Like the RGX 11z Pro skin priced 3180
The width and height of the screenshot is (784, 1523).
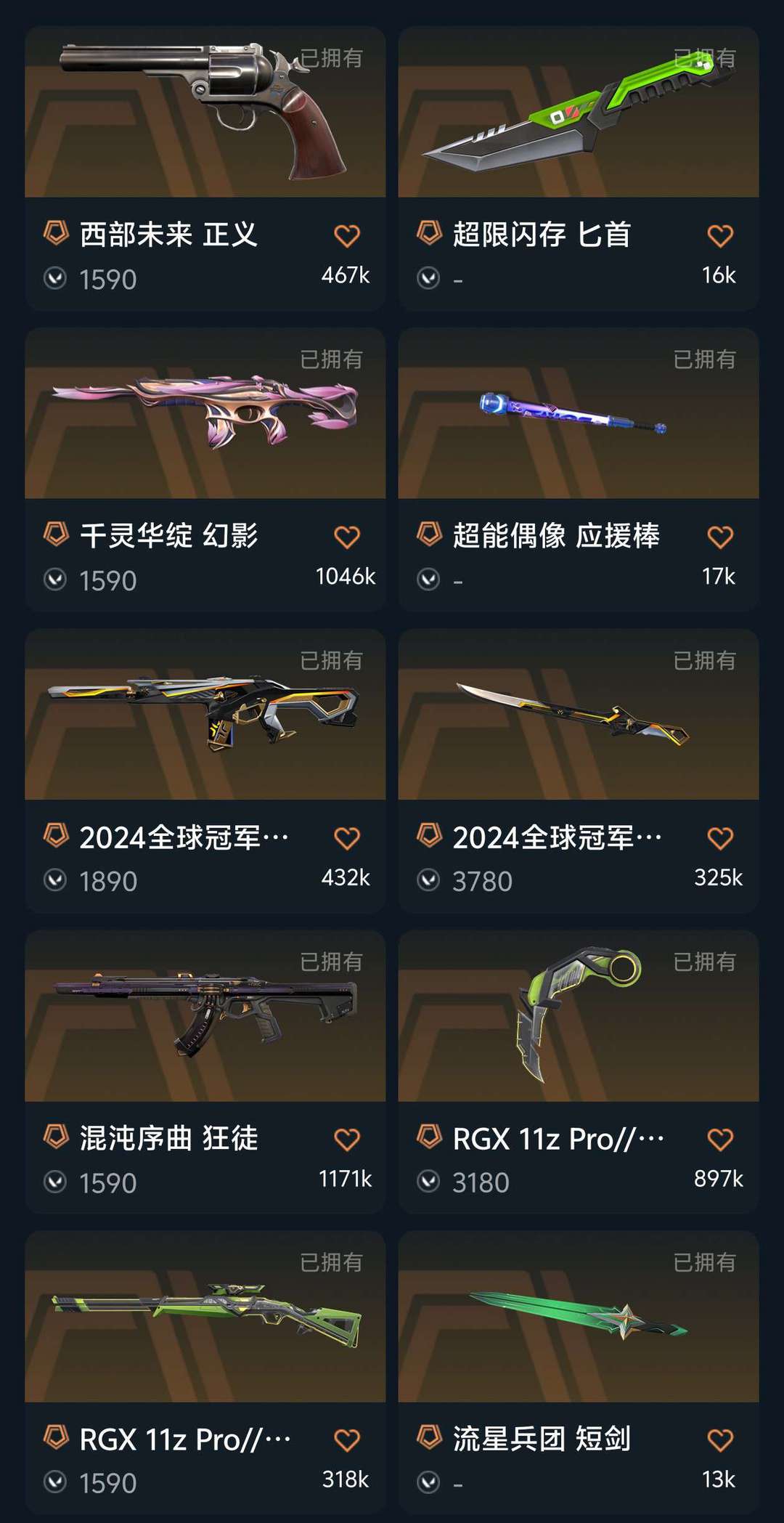pyautogui.click(x=720, y=1140)
